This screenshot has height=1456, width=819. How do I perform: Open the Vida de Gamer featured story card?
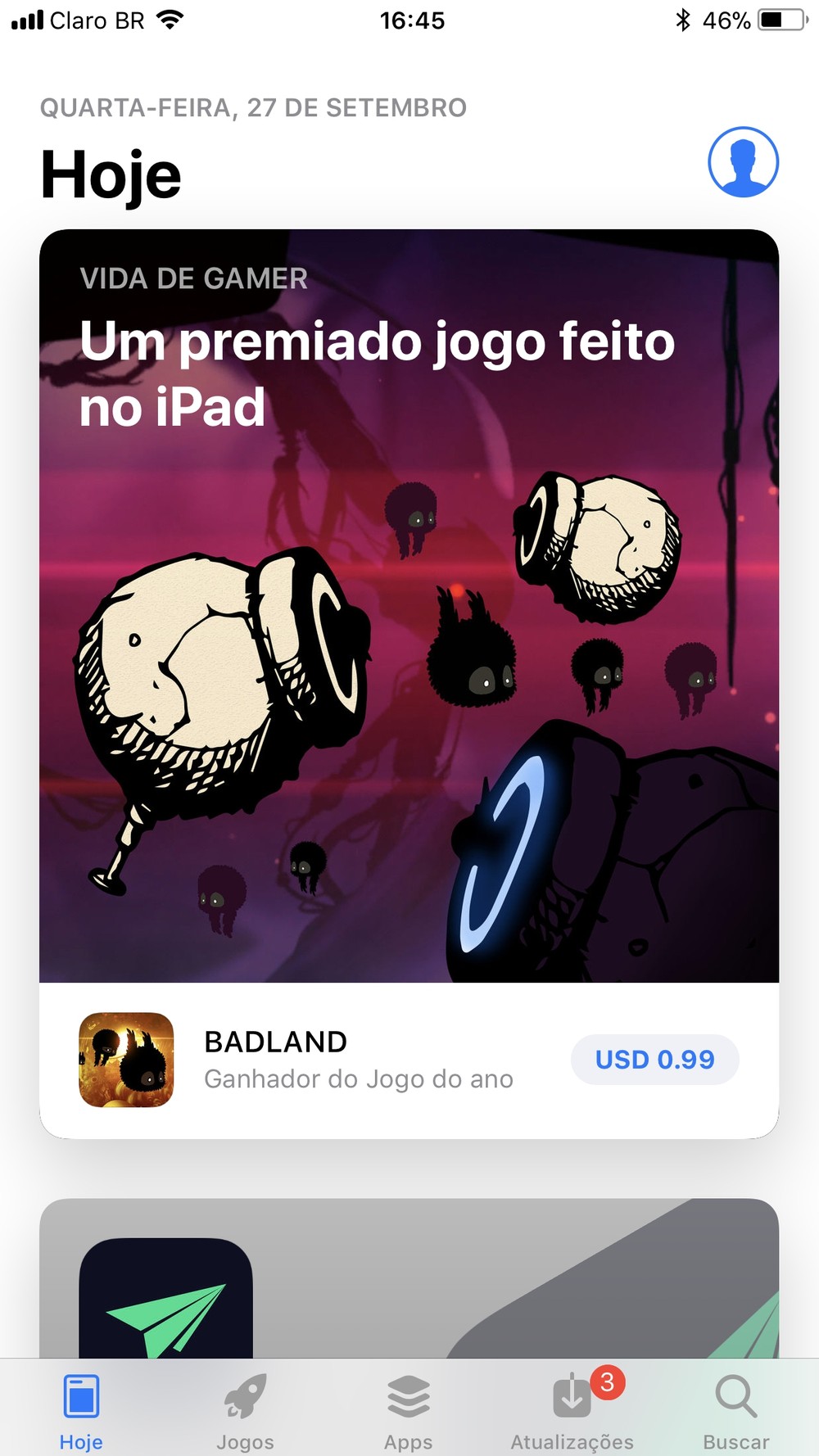(x=409, y=606)
